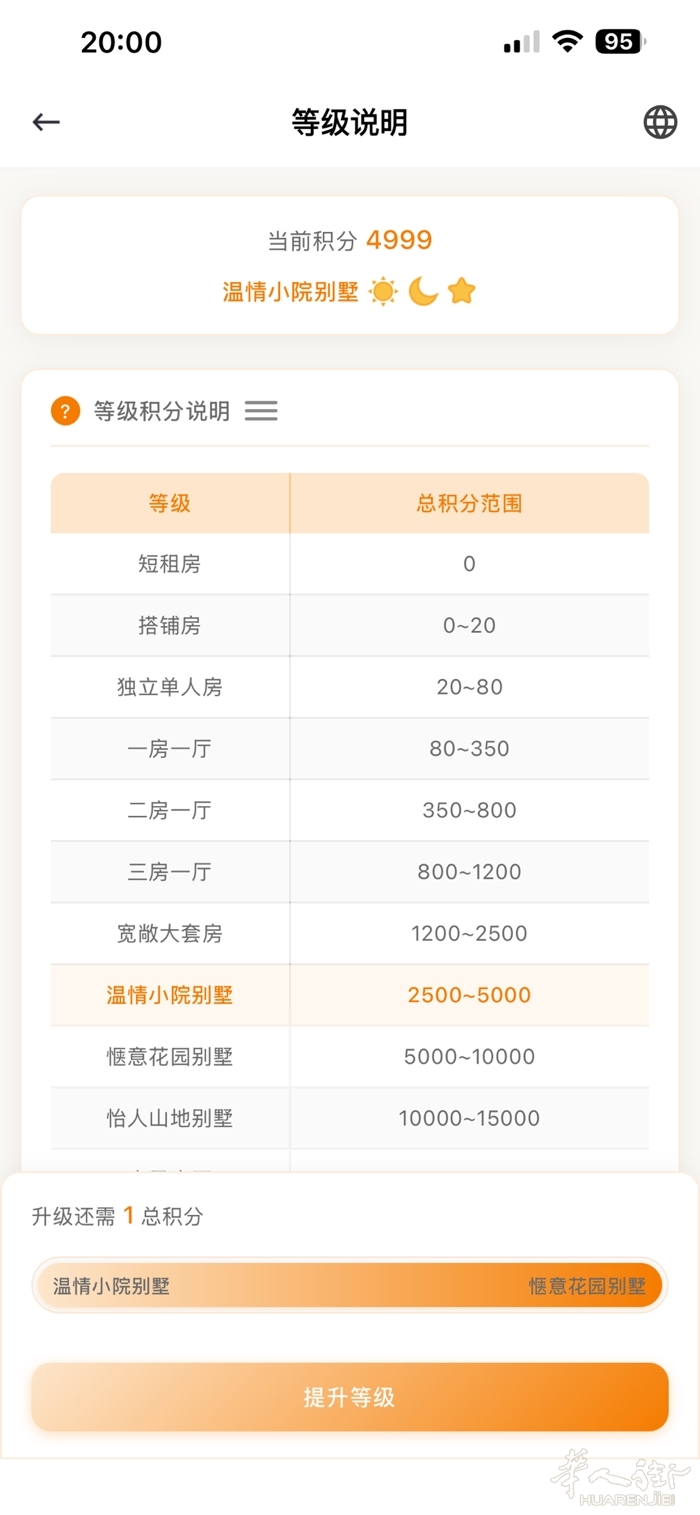
Task: Tap the 提升等级 button
Action: click(350, 1397)
